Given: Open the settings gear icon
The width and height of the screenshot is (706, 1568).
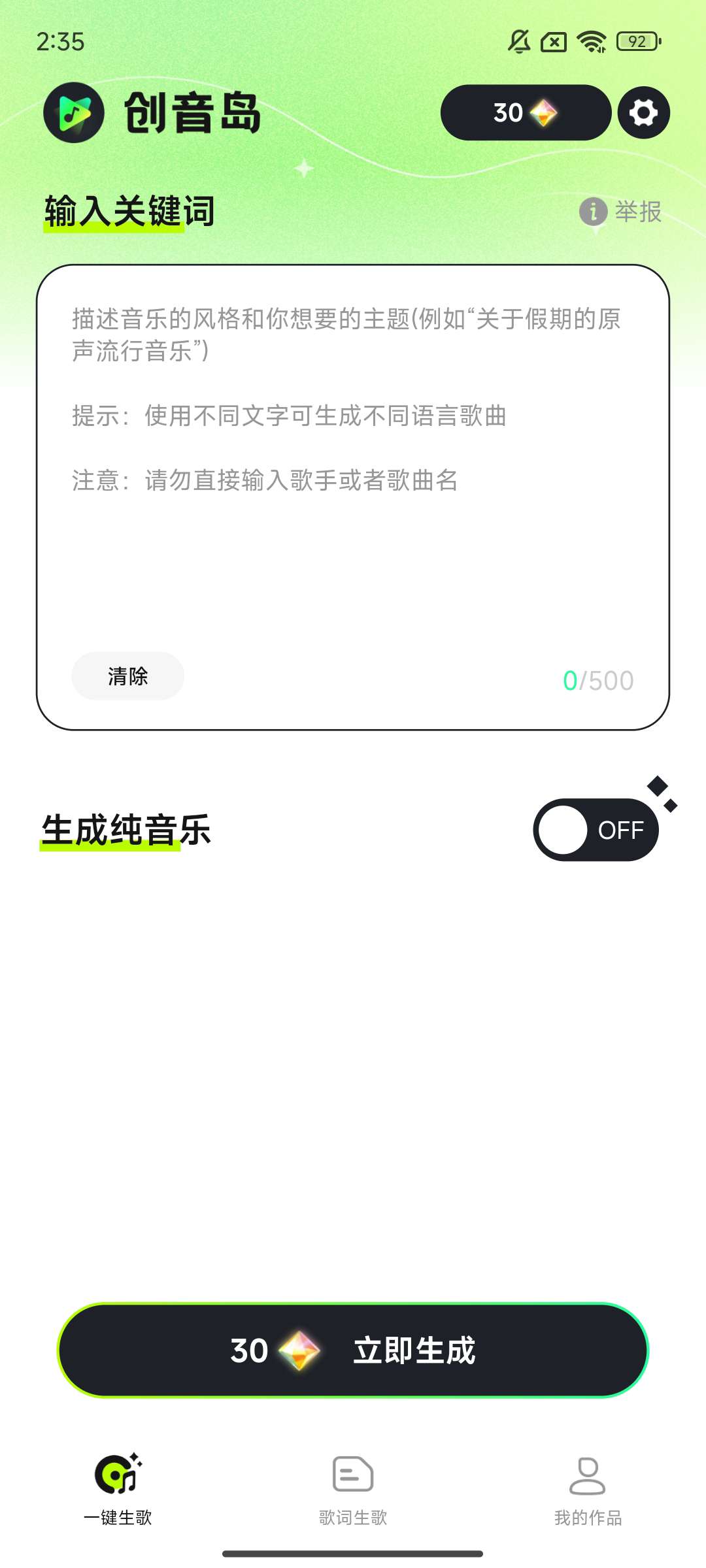Looking at the screenshot, I should pyautogui.click(x=643, y=112).
